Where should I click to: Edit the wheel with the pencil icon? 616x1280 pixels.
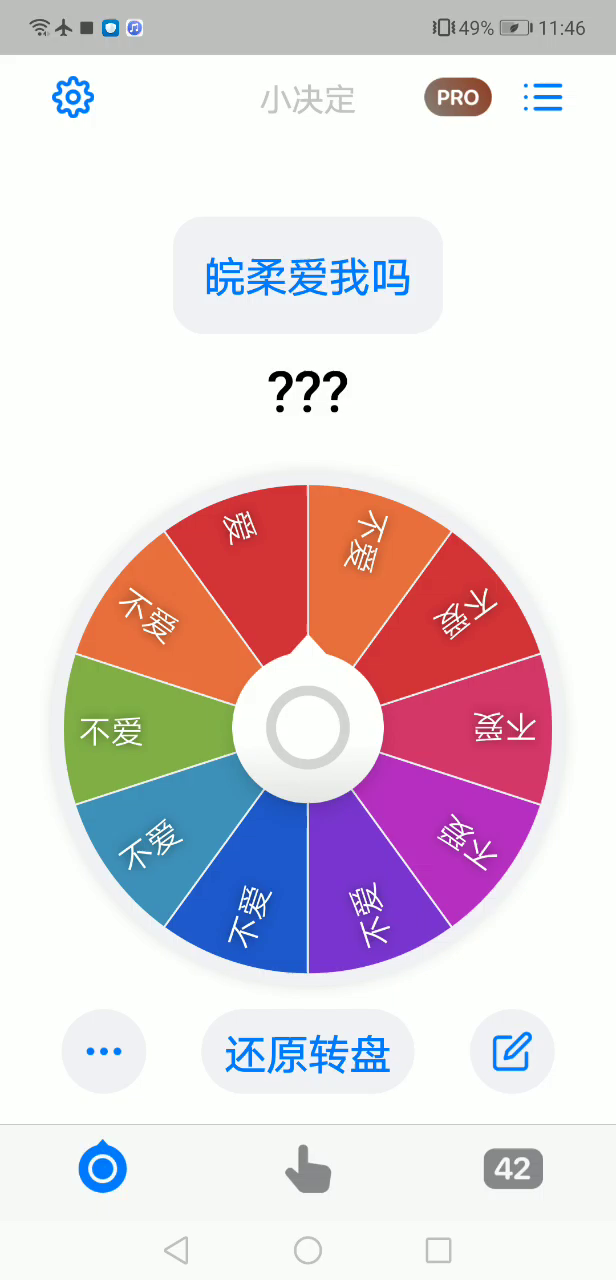pyautogui.click(x=512, y=1052)
